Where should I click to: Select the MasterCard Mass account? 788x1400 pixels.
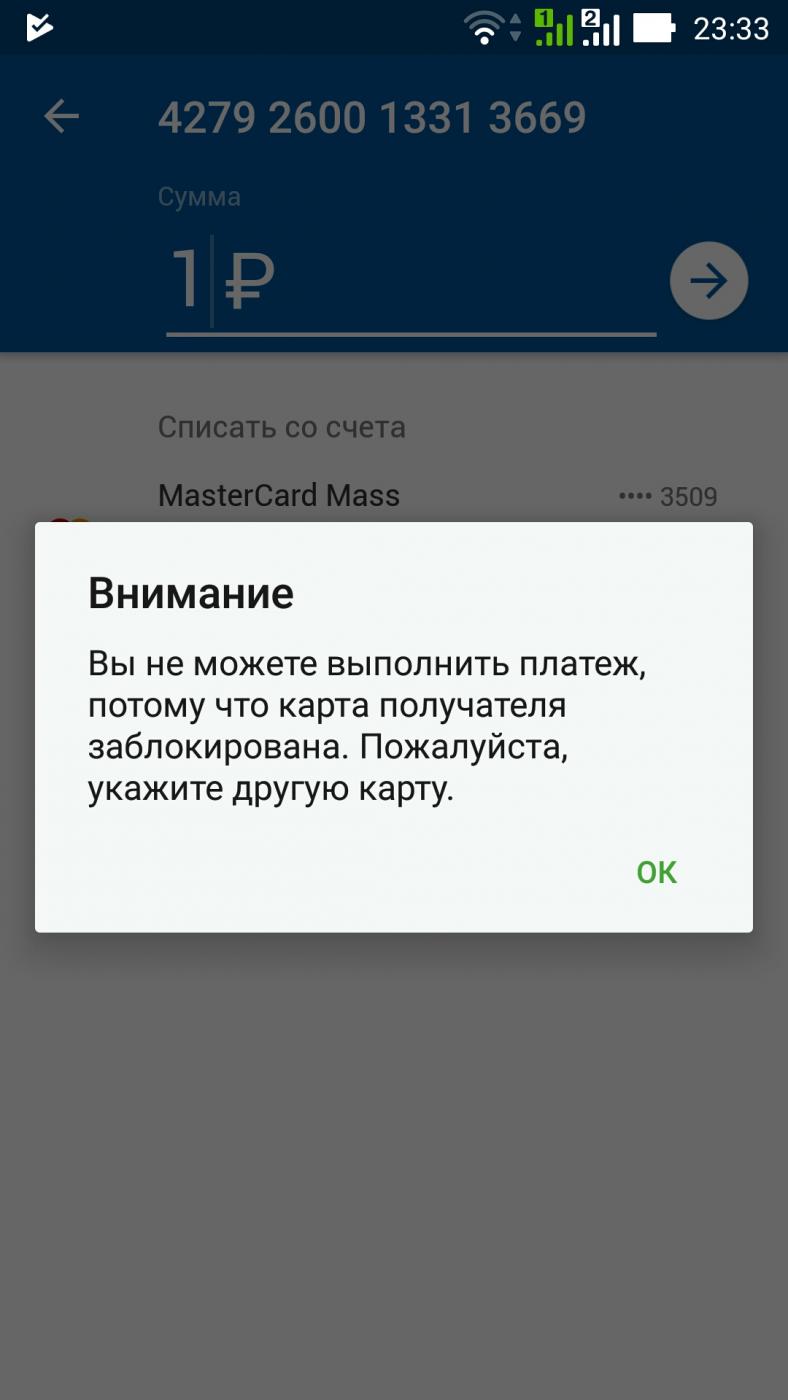(x=394, y=496)
